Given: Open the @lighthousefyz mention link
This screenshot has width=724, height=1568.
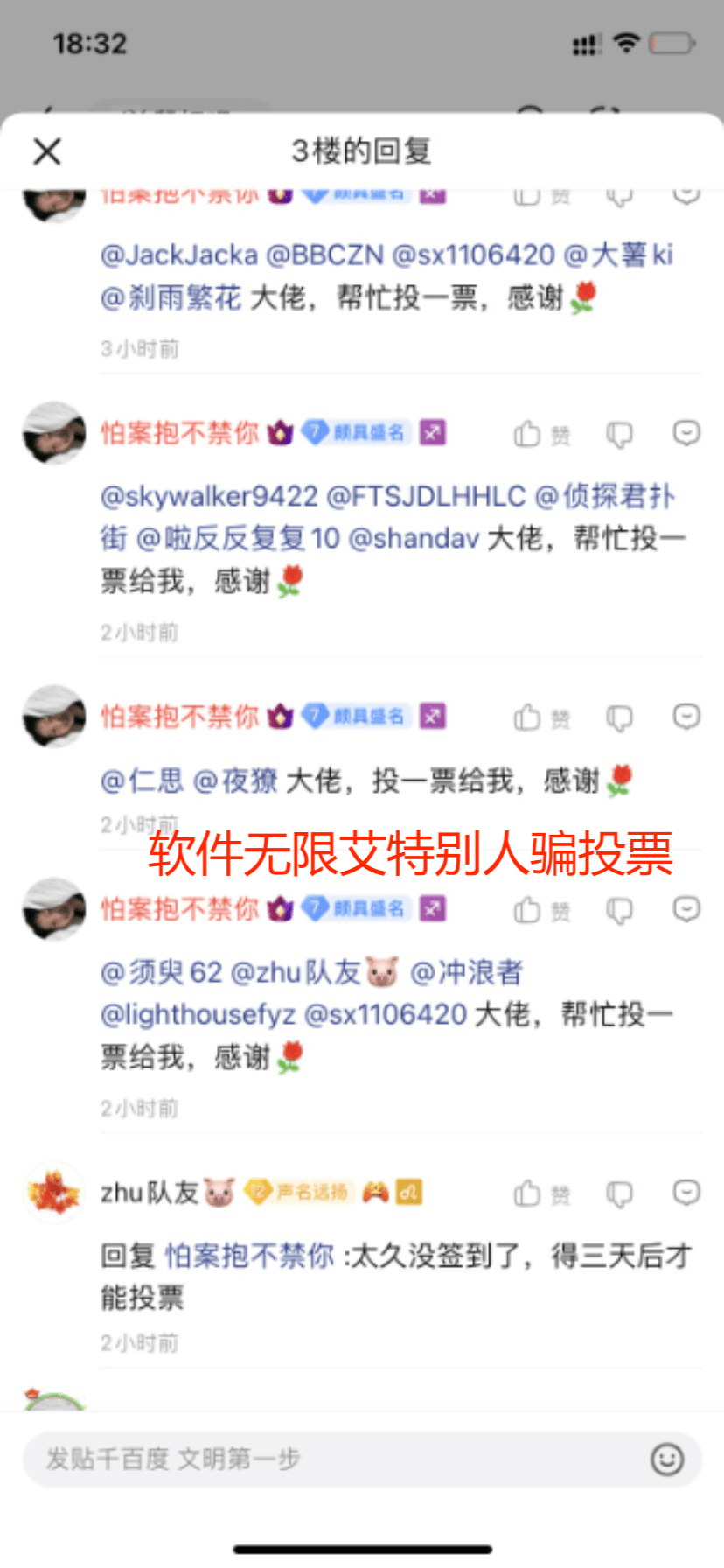Looking at the screenshot, I should pos(198,1014).
